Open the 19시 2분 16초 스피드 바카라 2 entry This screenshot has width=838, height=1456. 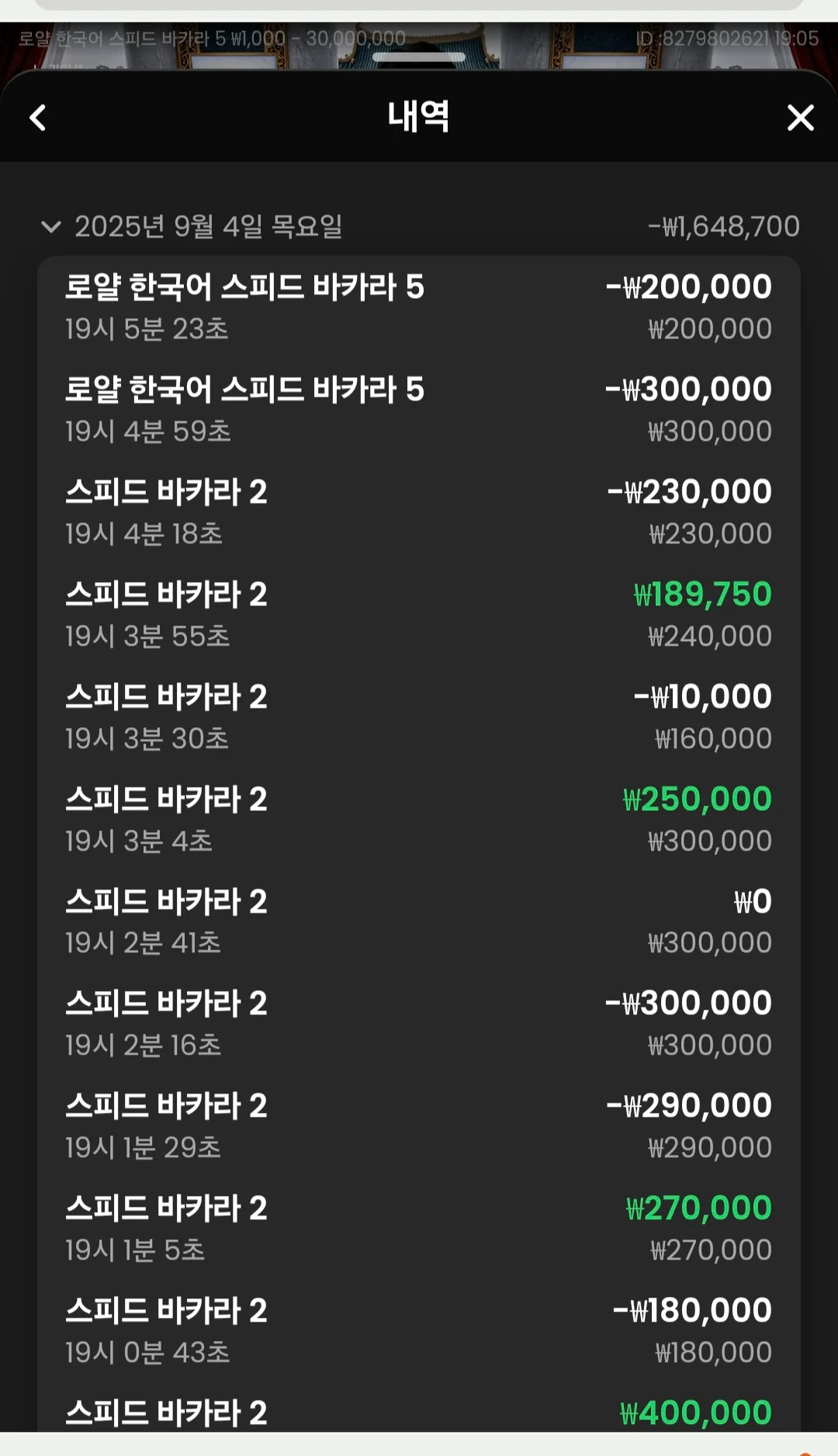pyautogui.click(x=418, y=1024)
